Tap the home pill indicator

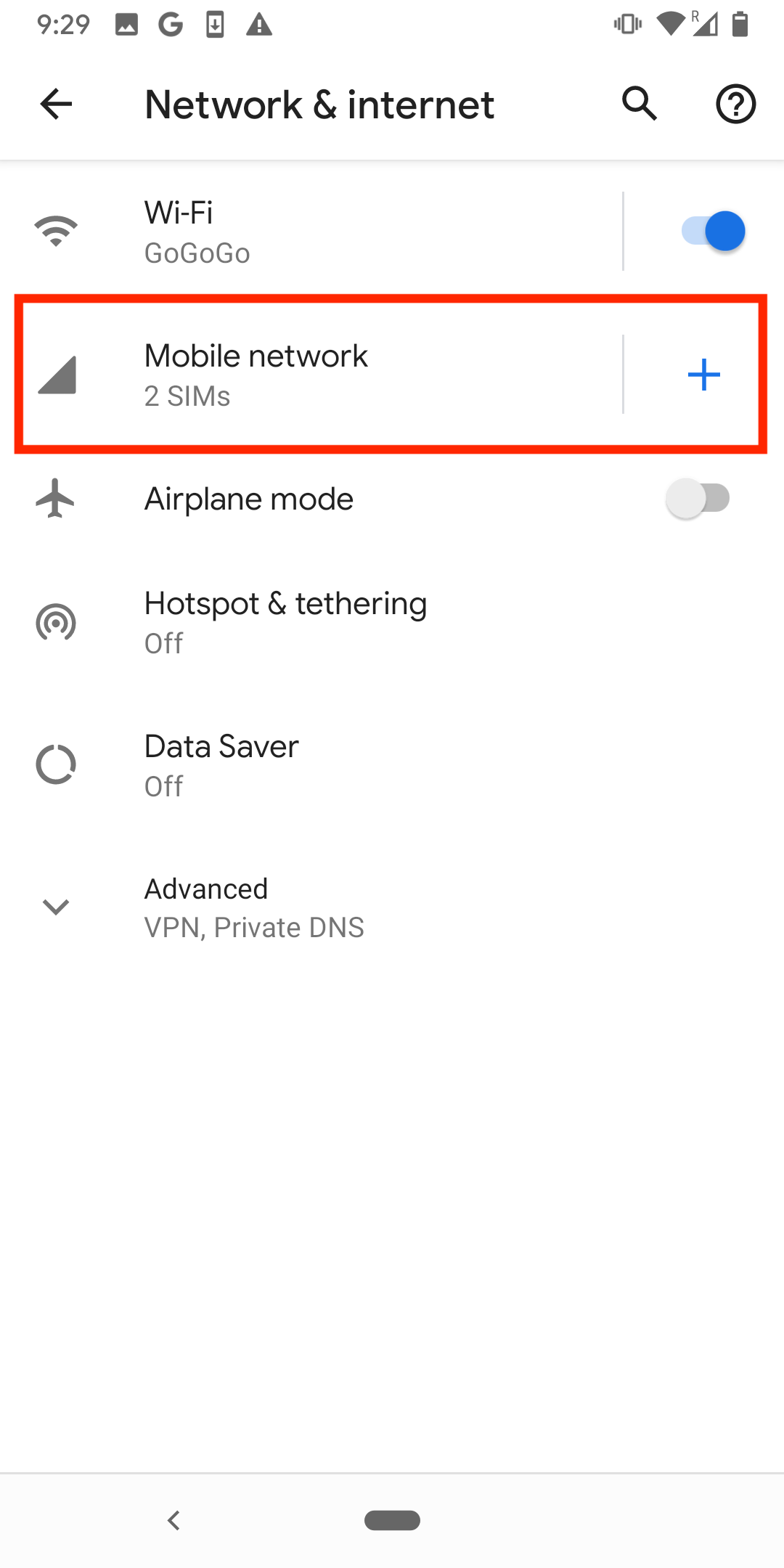[x=391, y=1520]
